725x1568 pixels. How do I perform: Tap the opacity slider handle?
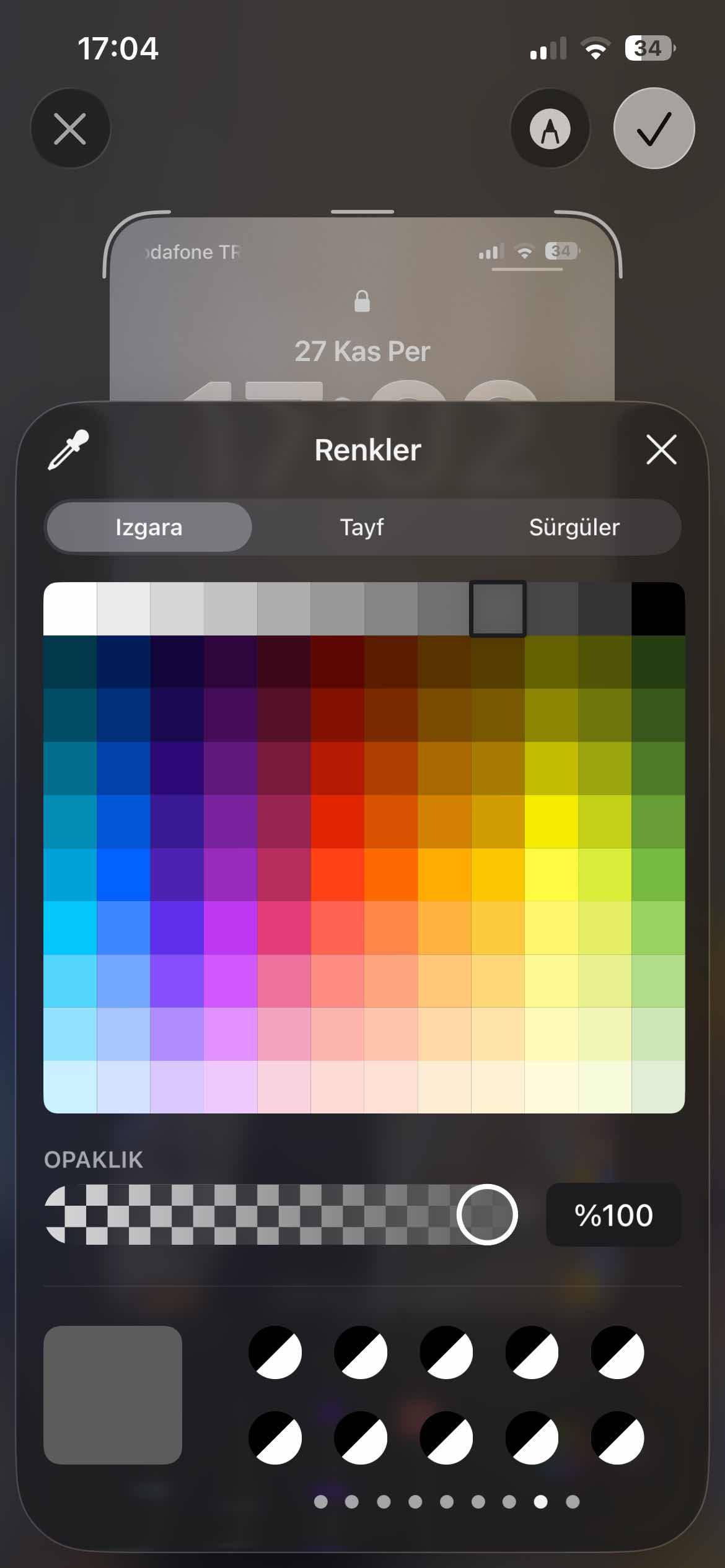[487, 1214]
